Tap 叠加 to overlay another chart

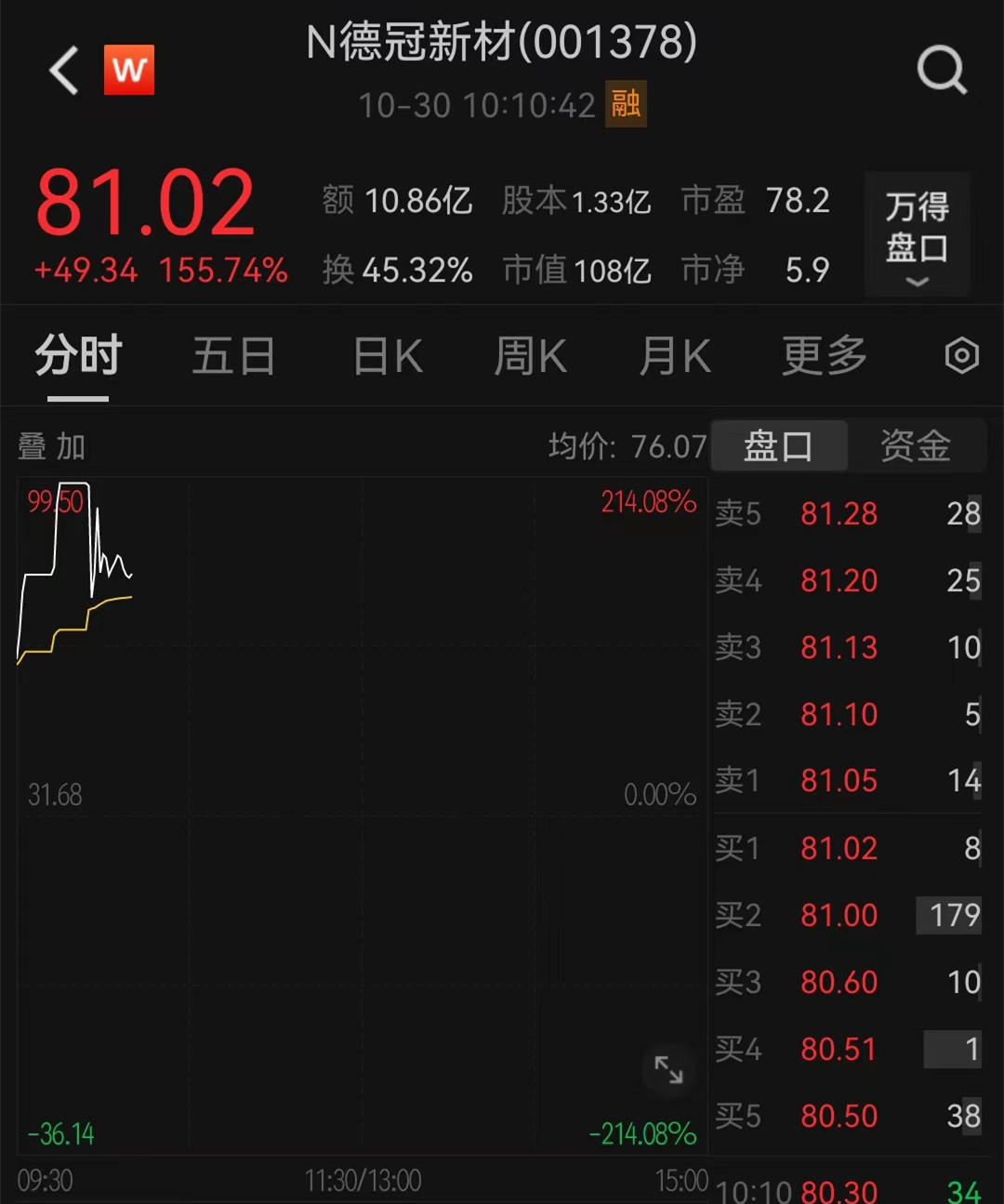tap(52, 447)
